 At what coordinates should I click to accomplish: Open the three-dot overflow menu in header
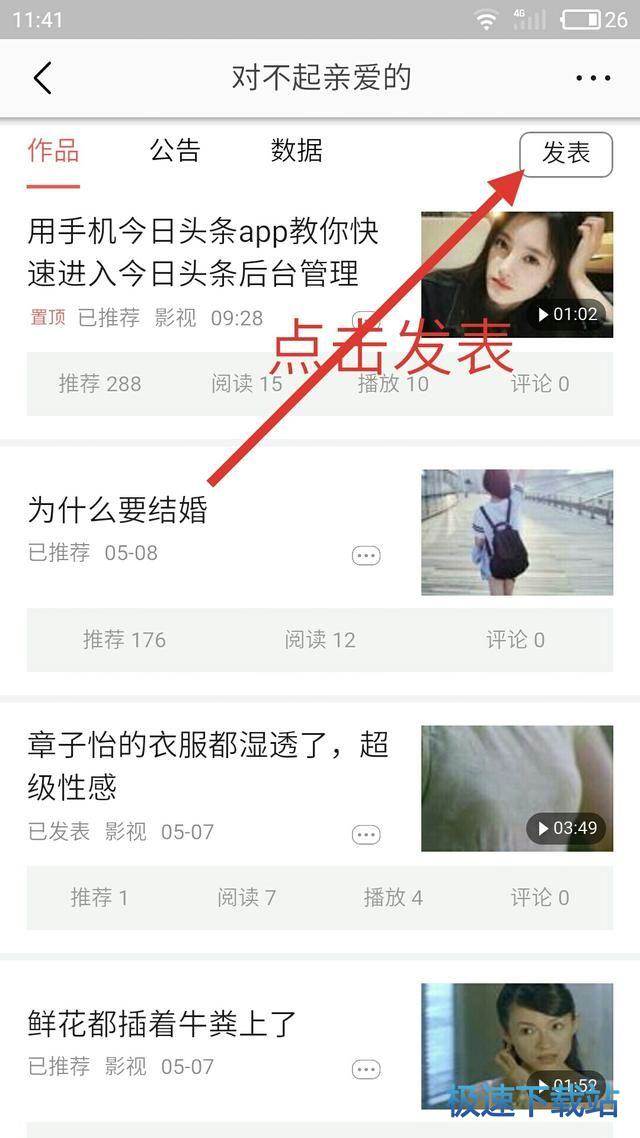pos(593,78)
